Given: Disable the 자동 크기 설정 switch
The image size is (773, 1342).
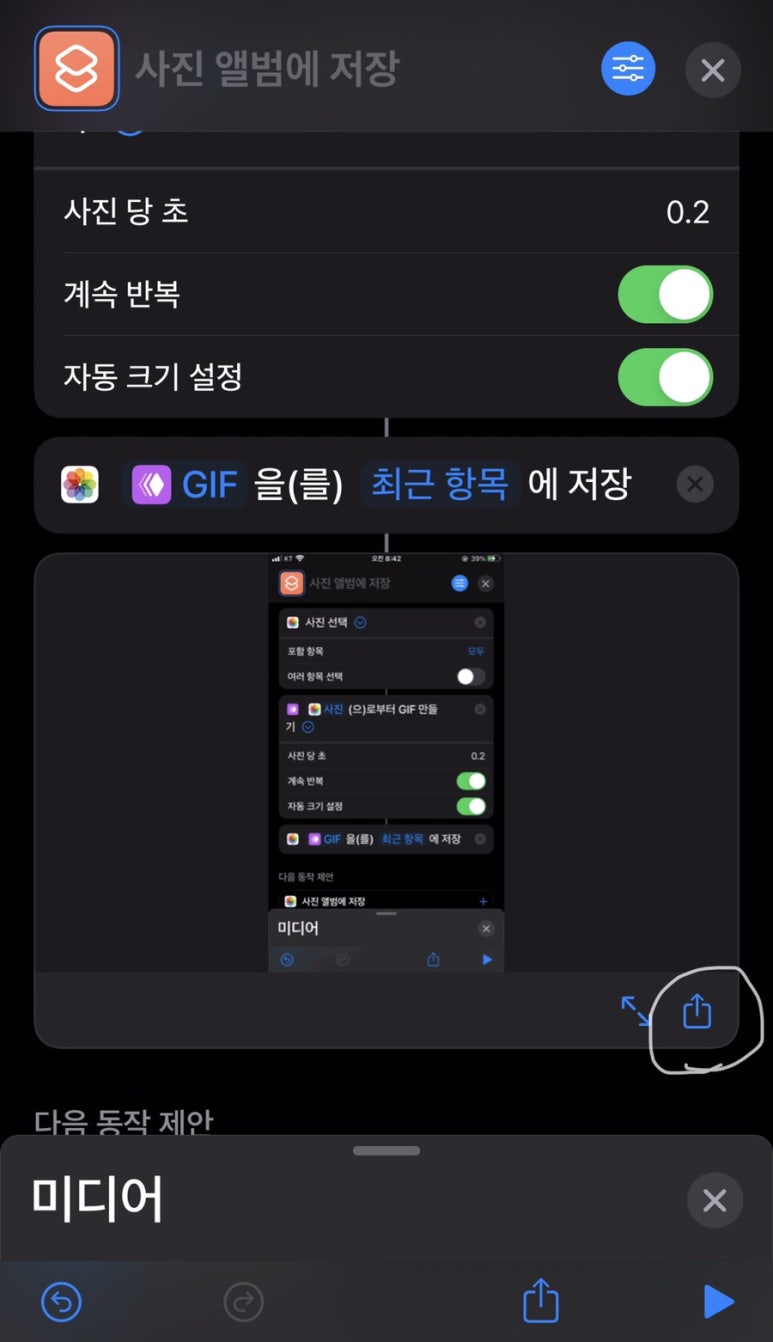Looking at the screenshot, I should tap(665, 377).
